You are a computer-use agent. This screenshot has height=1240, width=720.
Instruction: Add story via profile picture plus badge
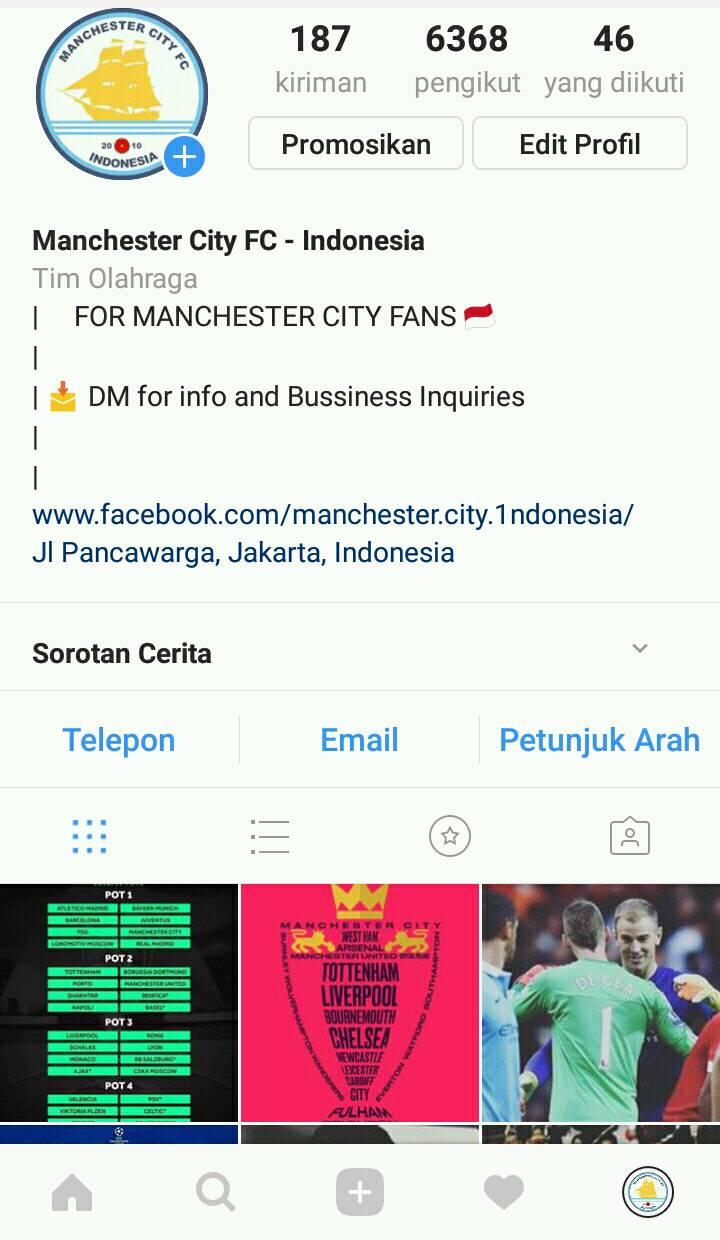pyautogui.click(x=185, y=157)
